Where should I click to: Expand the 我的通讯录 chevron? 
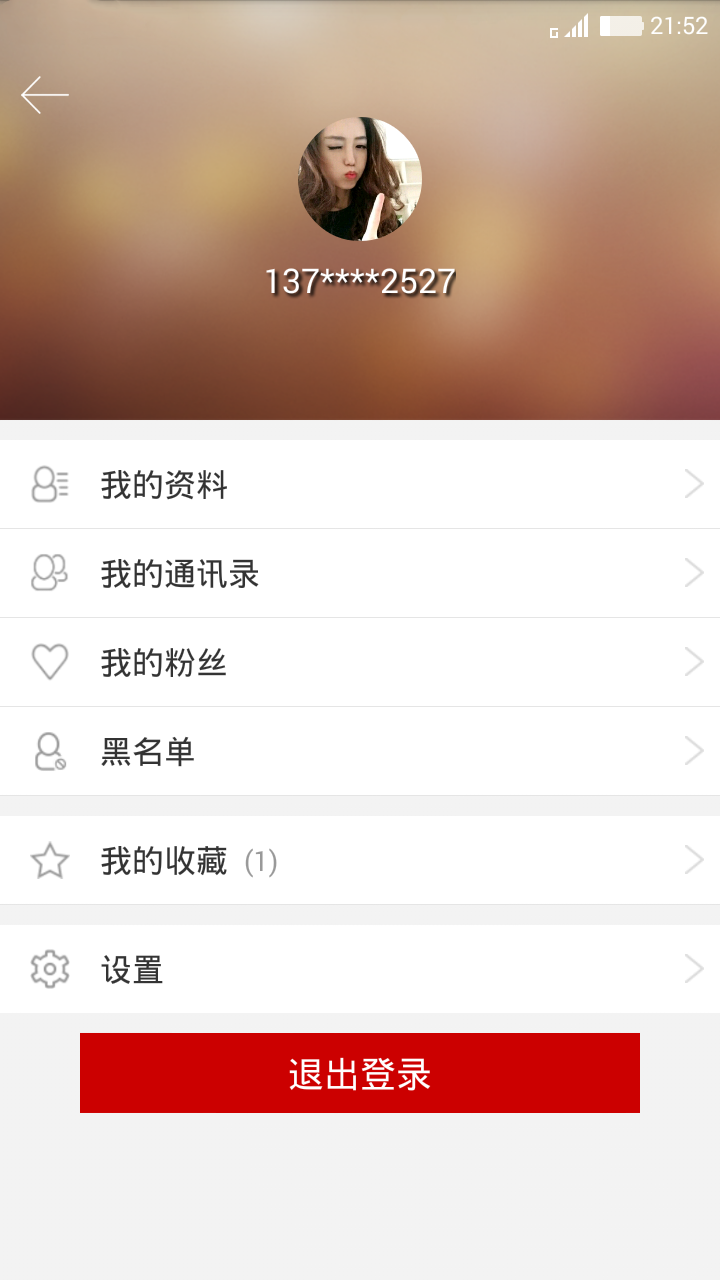[694, 573]
